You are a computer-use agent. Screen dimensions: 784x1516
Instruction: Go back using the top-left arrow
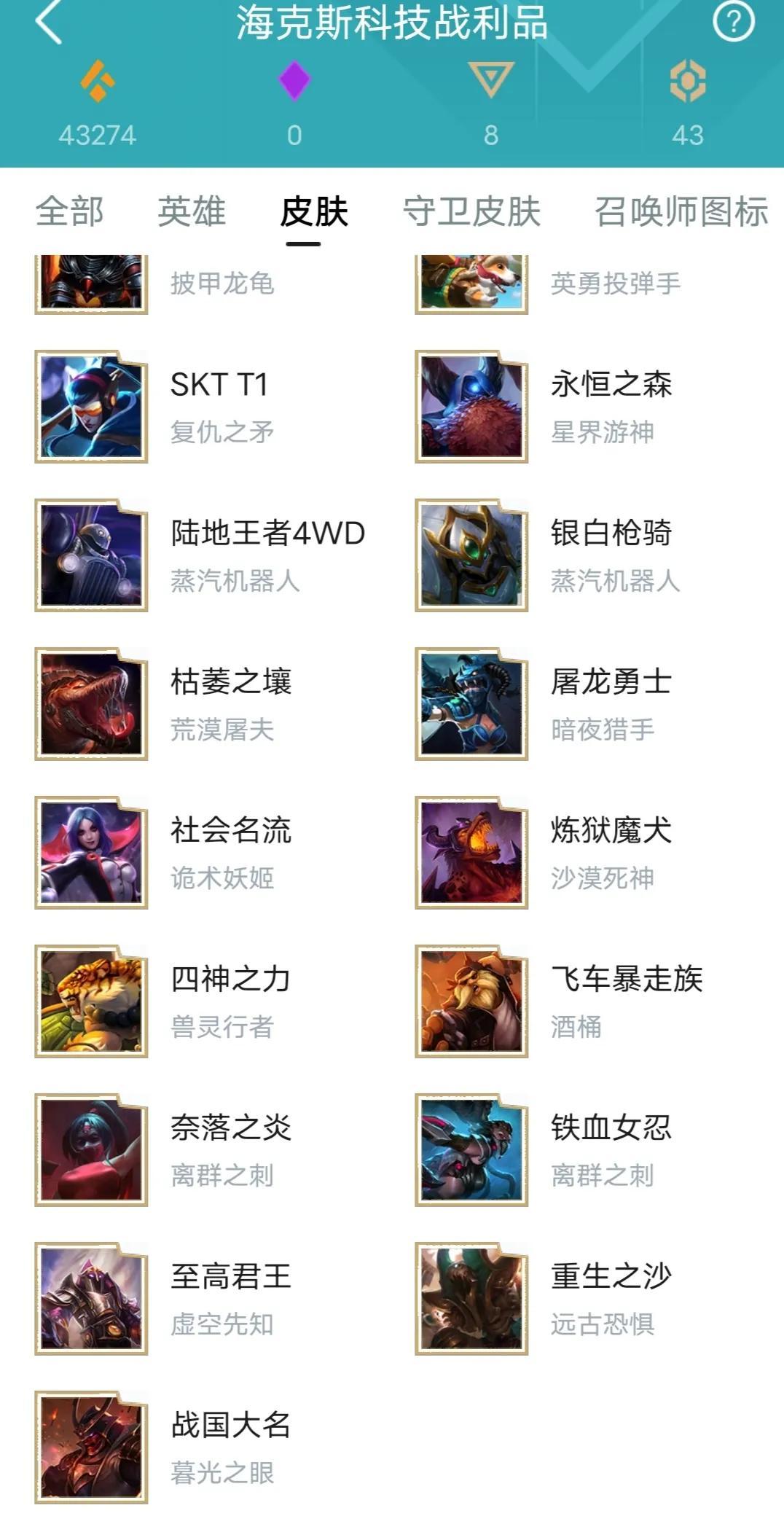pos(49,23)
